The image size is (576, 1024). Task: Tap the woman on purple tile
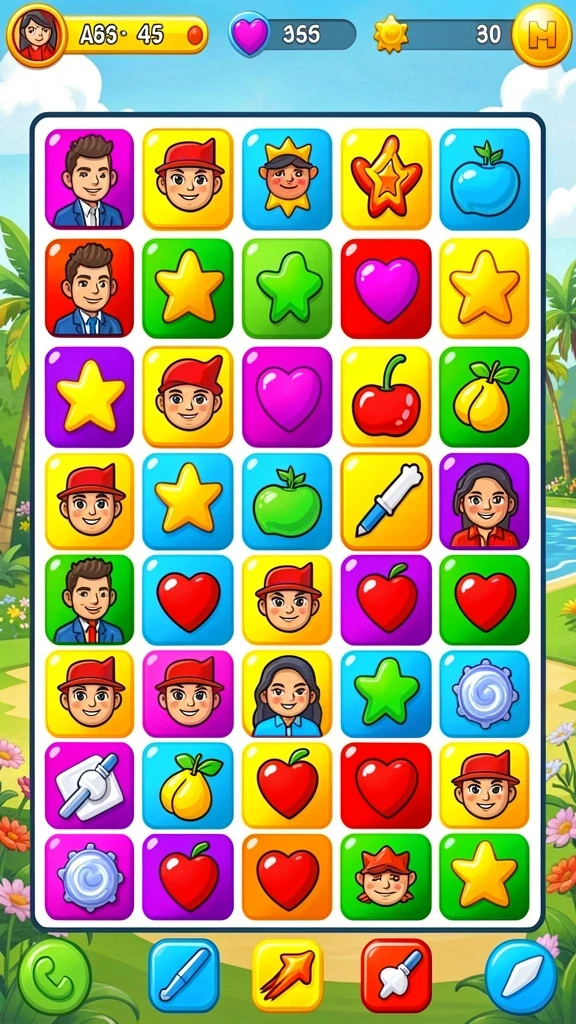(x=484, y=502)
